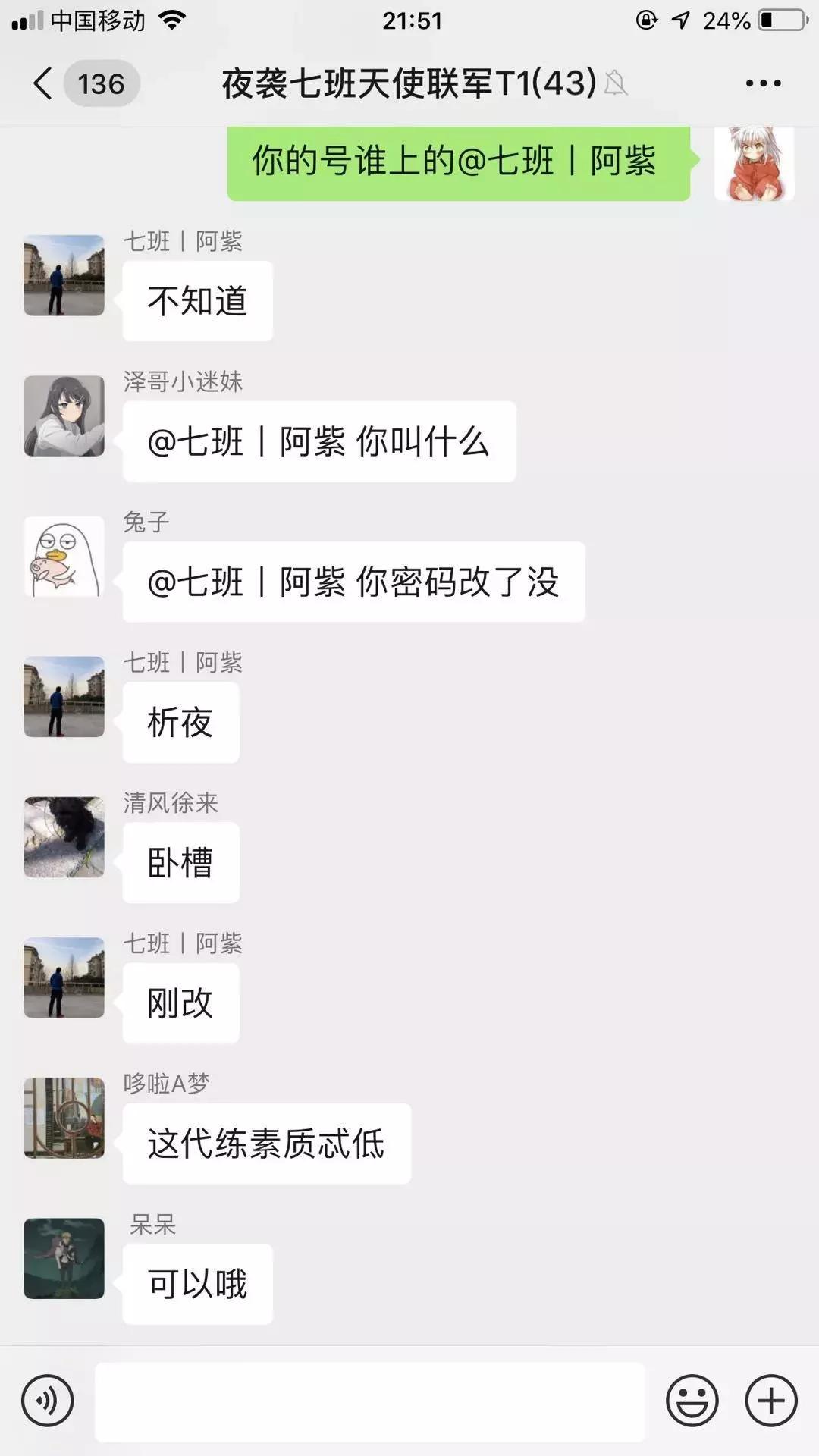Open the emoji picker
This screenshot has height=1456, width=819.
[692, 1401]
